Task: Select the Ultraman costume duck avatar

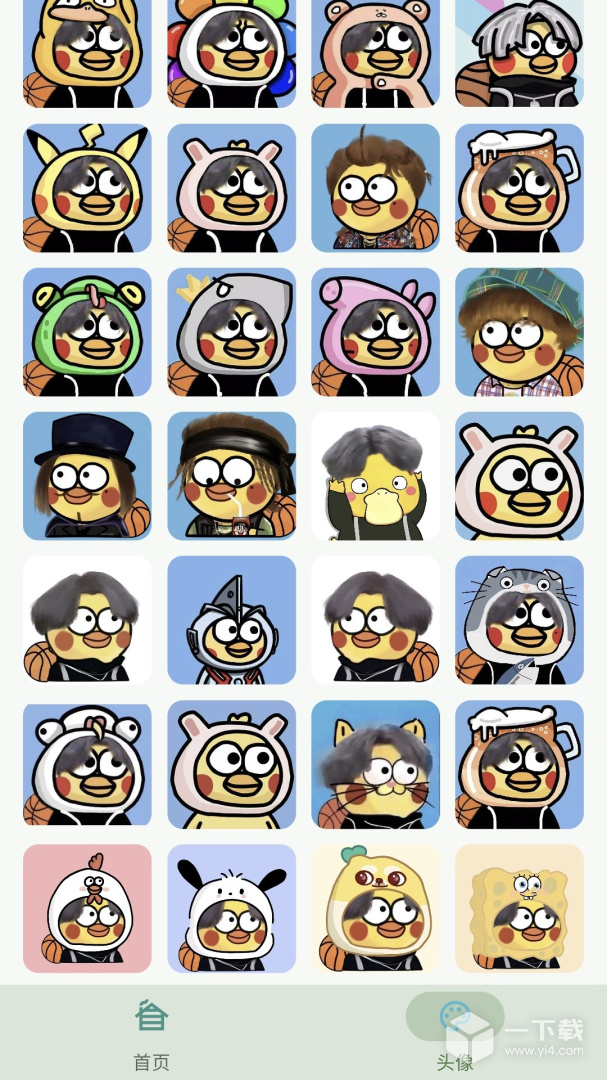Action: (x=231, y=620)
